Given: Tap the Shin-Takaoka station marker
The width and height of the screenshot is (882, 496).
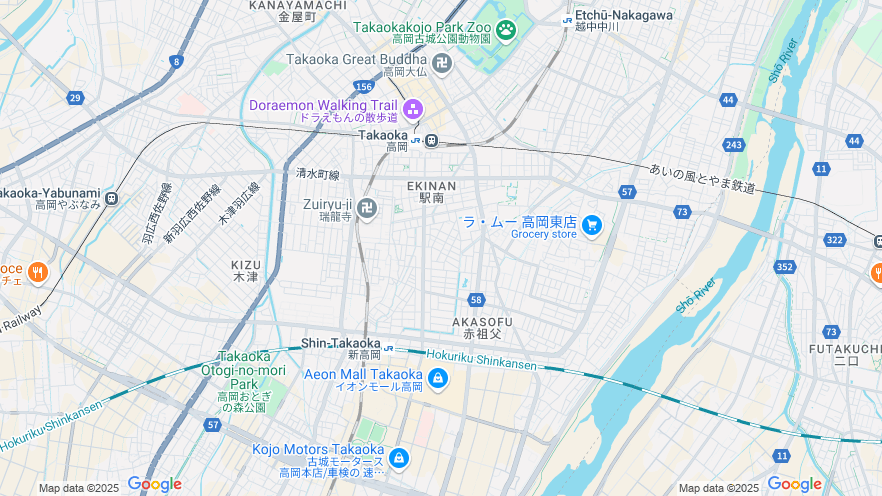Looking at the screenshot, I should (x=388, y=348).
